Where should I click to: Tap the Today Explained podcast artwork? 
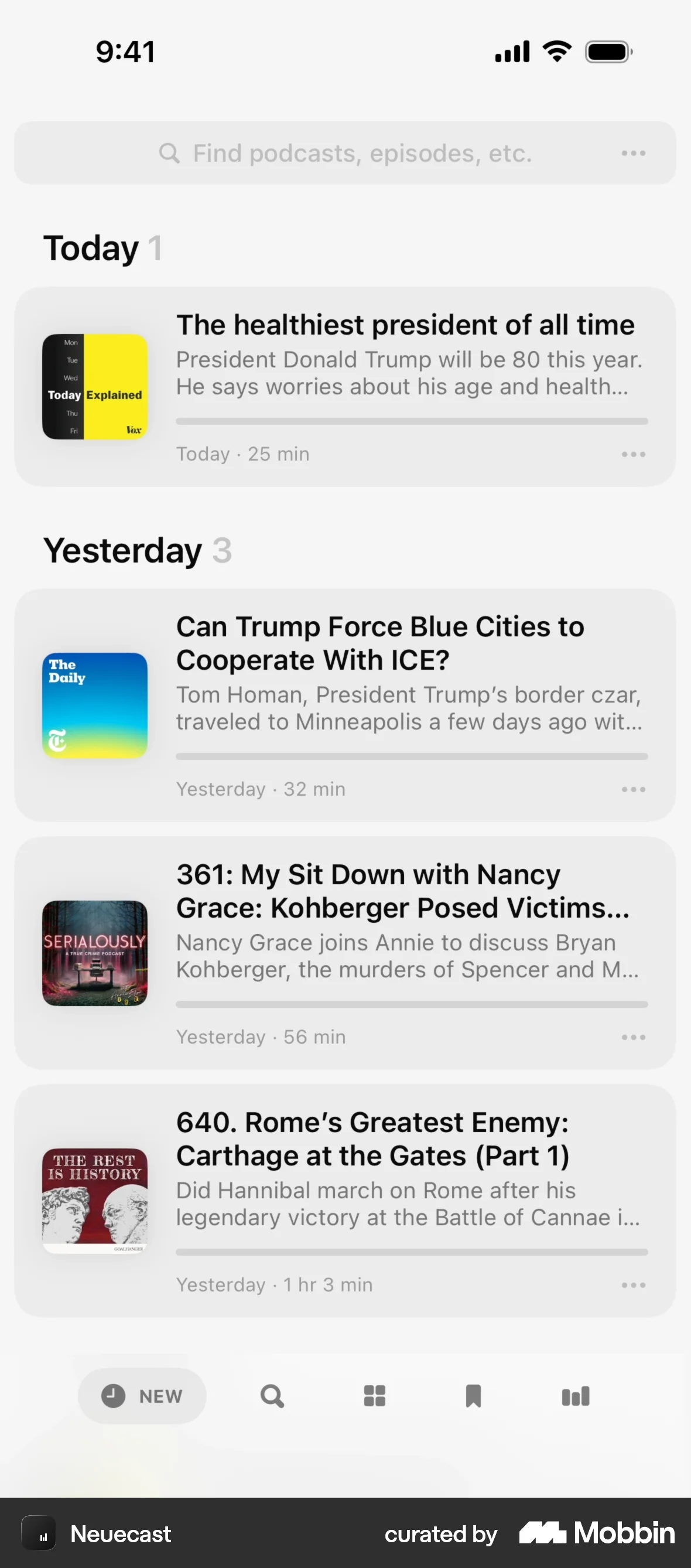(x=95, y=387)
